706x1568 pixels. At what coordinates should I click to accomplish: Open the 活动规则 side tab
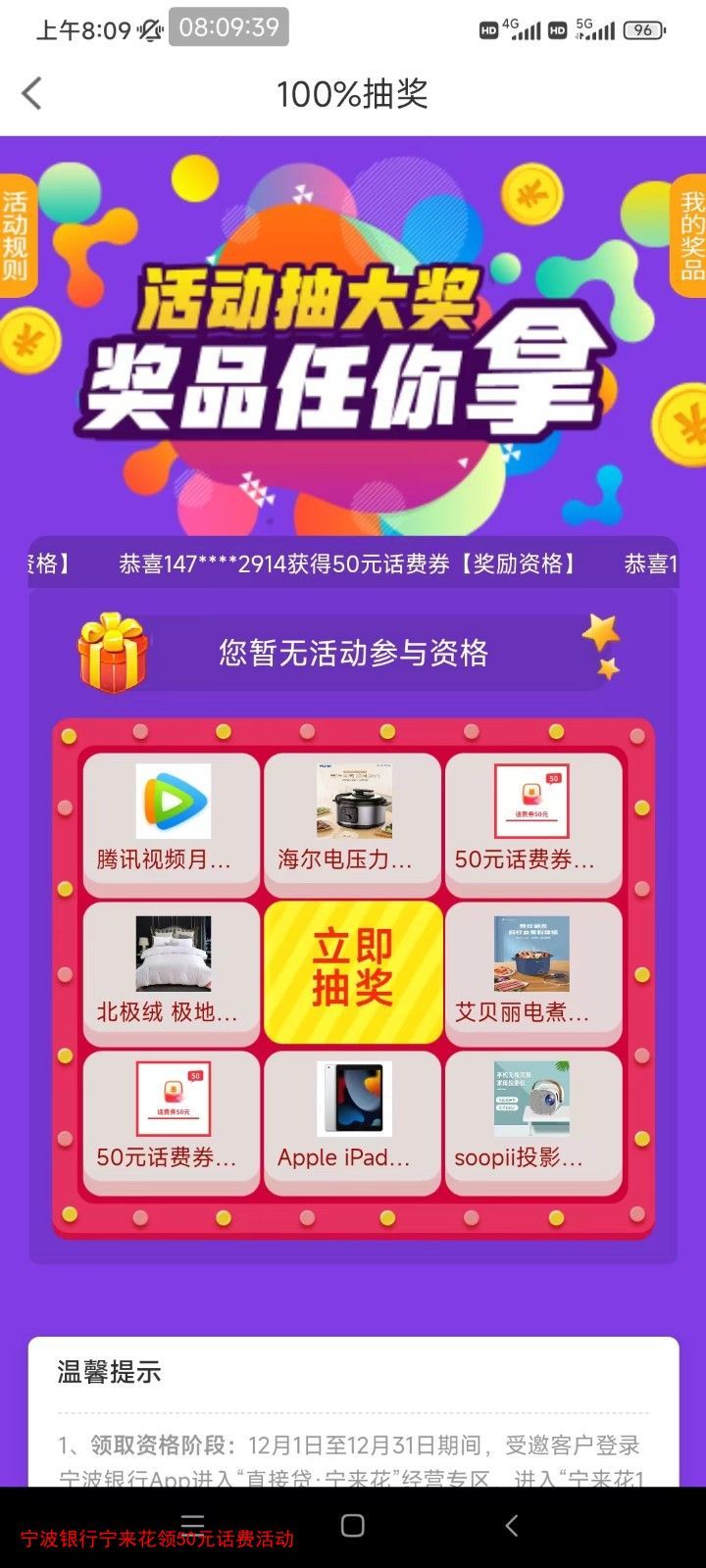click(16, 236)
